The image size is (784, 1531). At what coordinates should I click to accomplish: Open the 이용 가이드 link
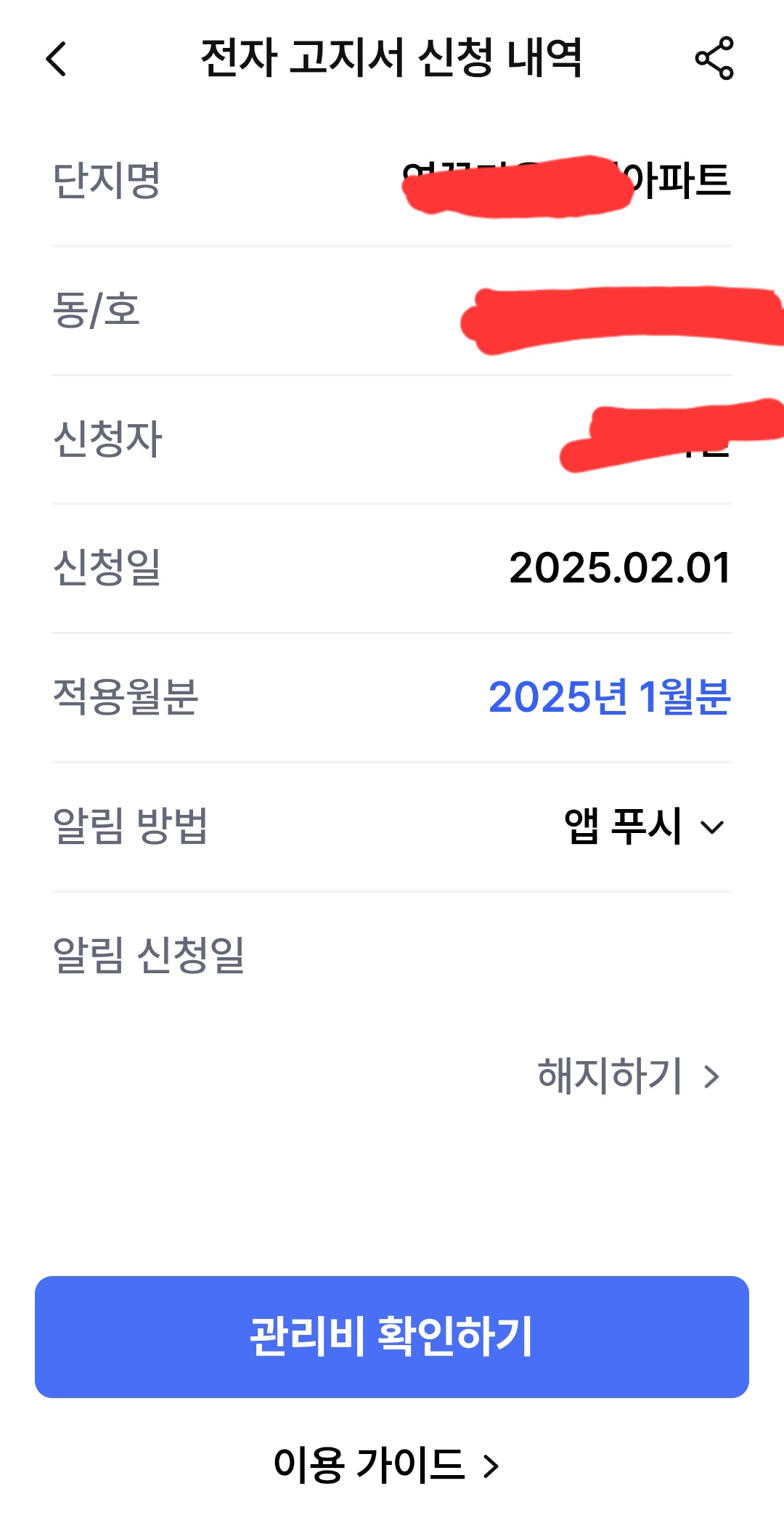tap(386, 1465)
